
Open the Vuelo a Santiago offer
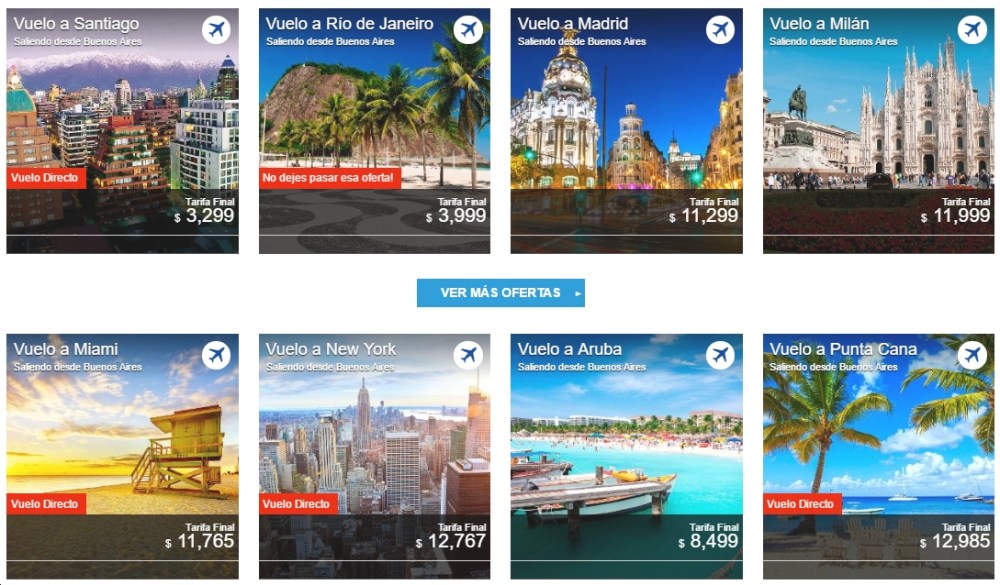(x=122, y=130)
